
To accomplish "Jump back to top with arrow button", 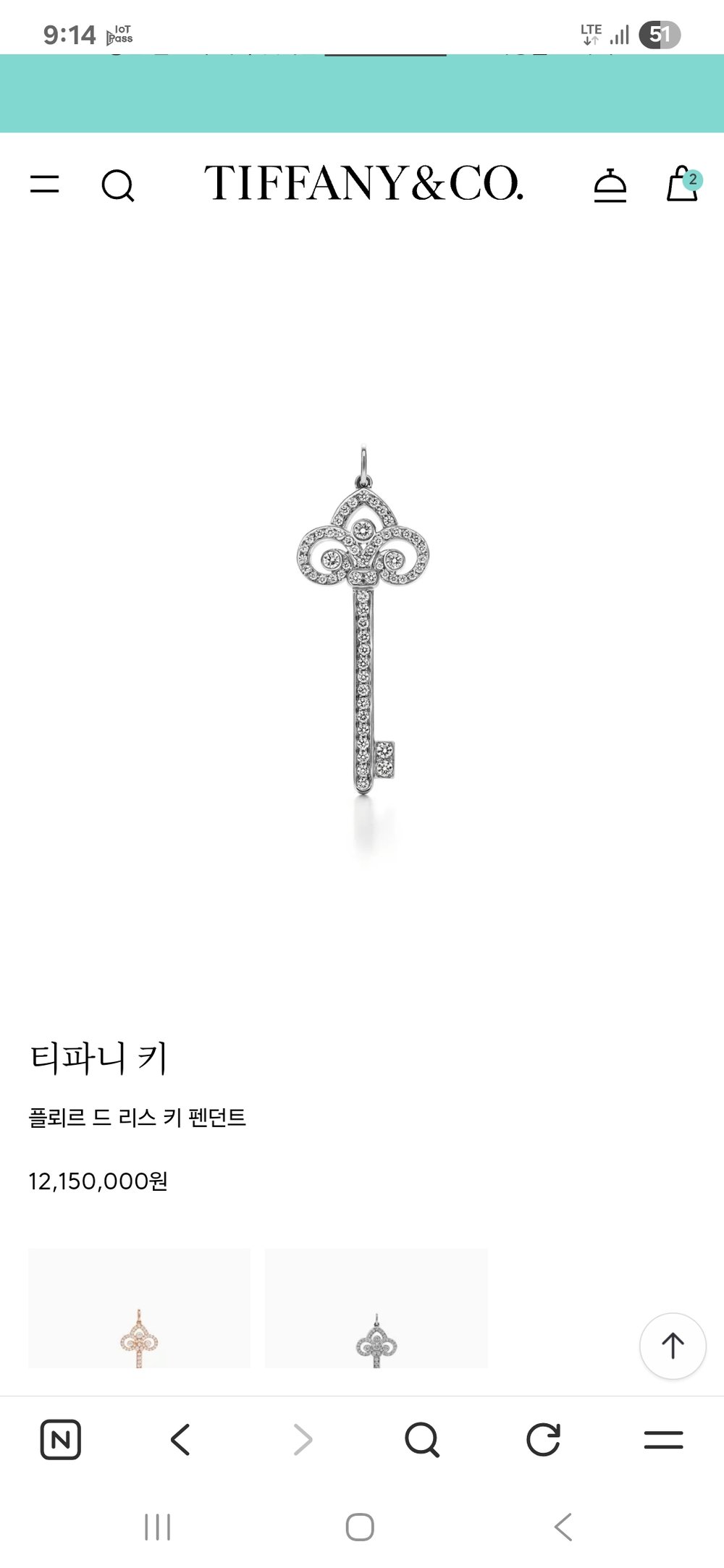I will [x=672, y=1346].
